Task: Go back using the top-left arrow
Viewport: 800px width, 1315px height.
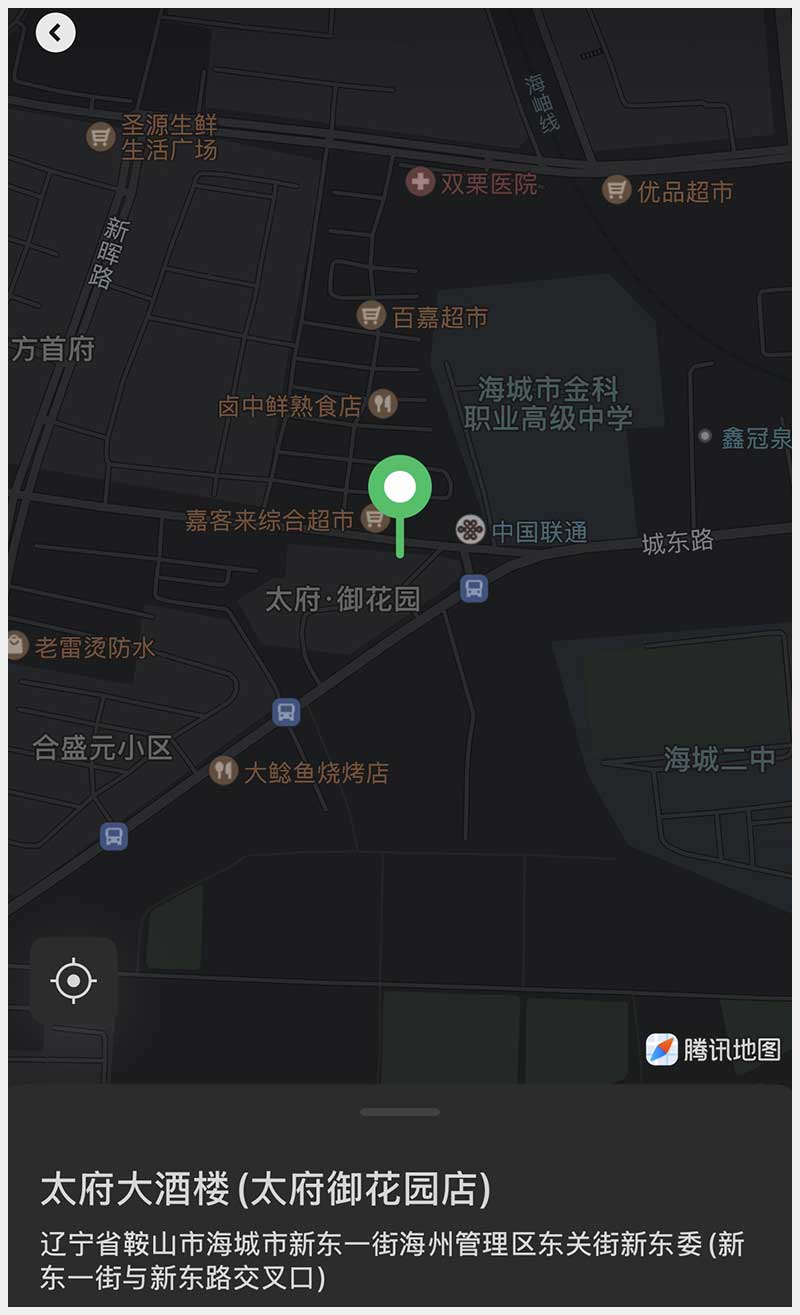Action: pos(56,33)
